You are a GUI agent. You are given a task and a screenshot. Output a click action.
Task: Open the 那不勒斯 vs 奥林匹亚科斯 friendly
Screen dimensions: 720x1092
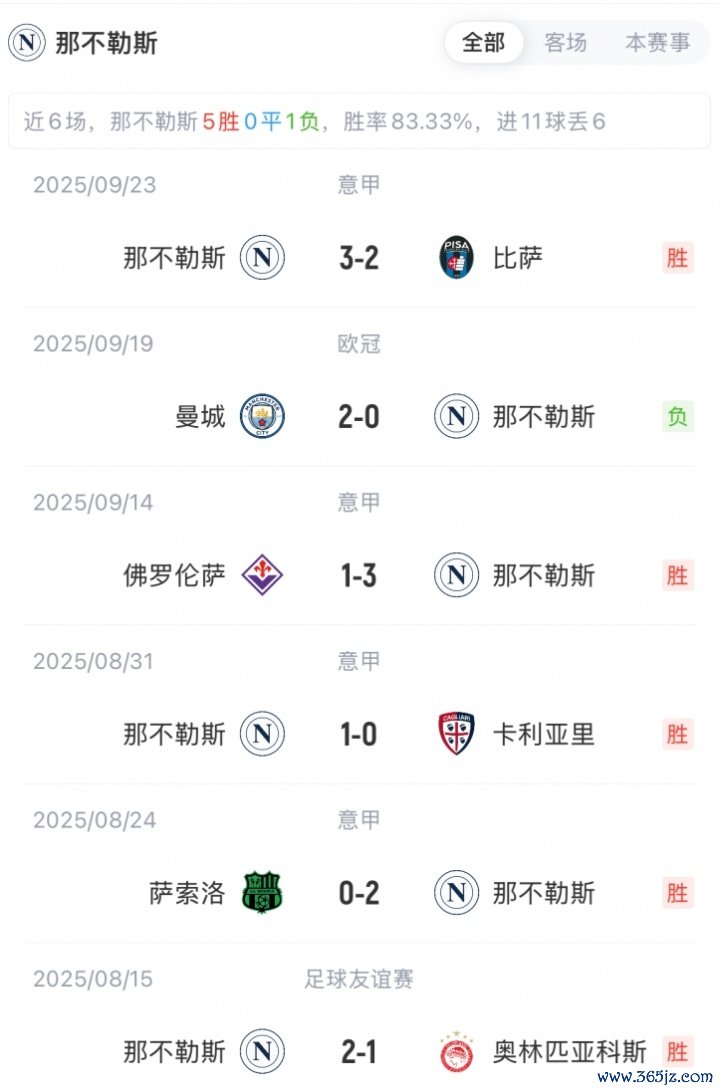tap(358, 1051)
